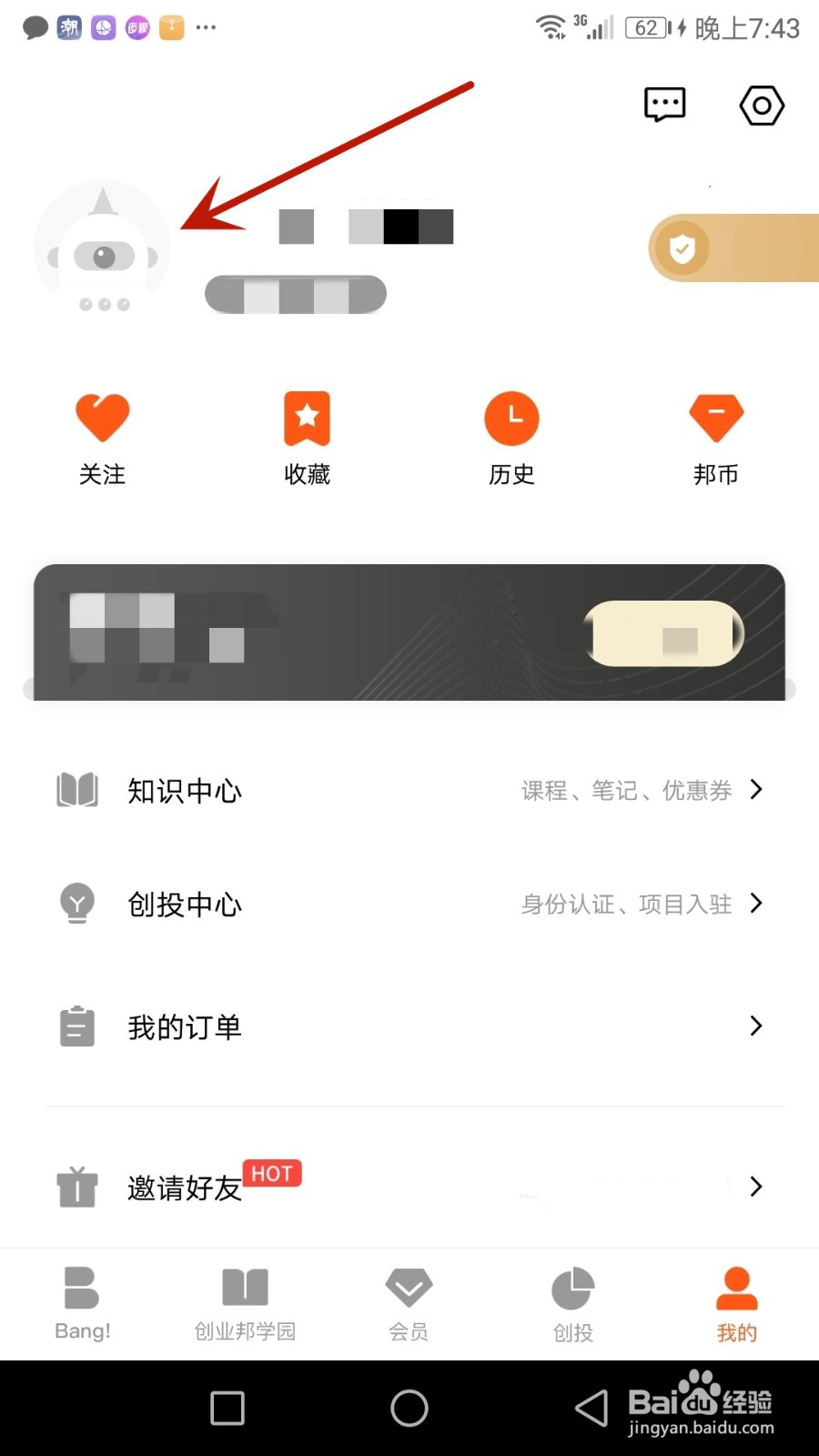
Task: Tap the HOT badge next to 邀请好友
Action: click(x=272, y=1173)
